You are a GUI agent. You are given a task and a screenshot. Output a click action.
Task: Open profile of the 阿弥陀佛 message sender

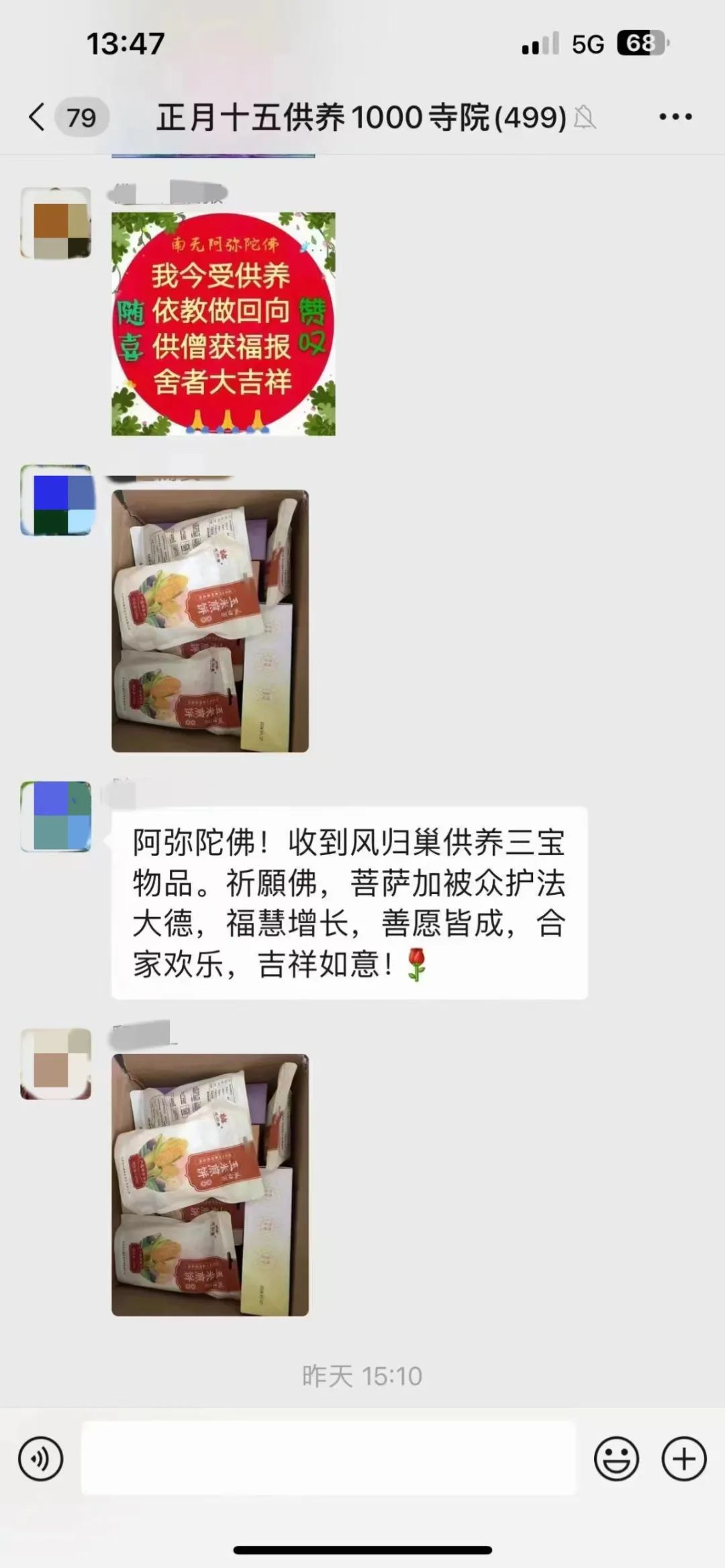(x=56, y=816)
